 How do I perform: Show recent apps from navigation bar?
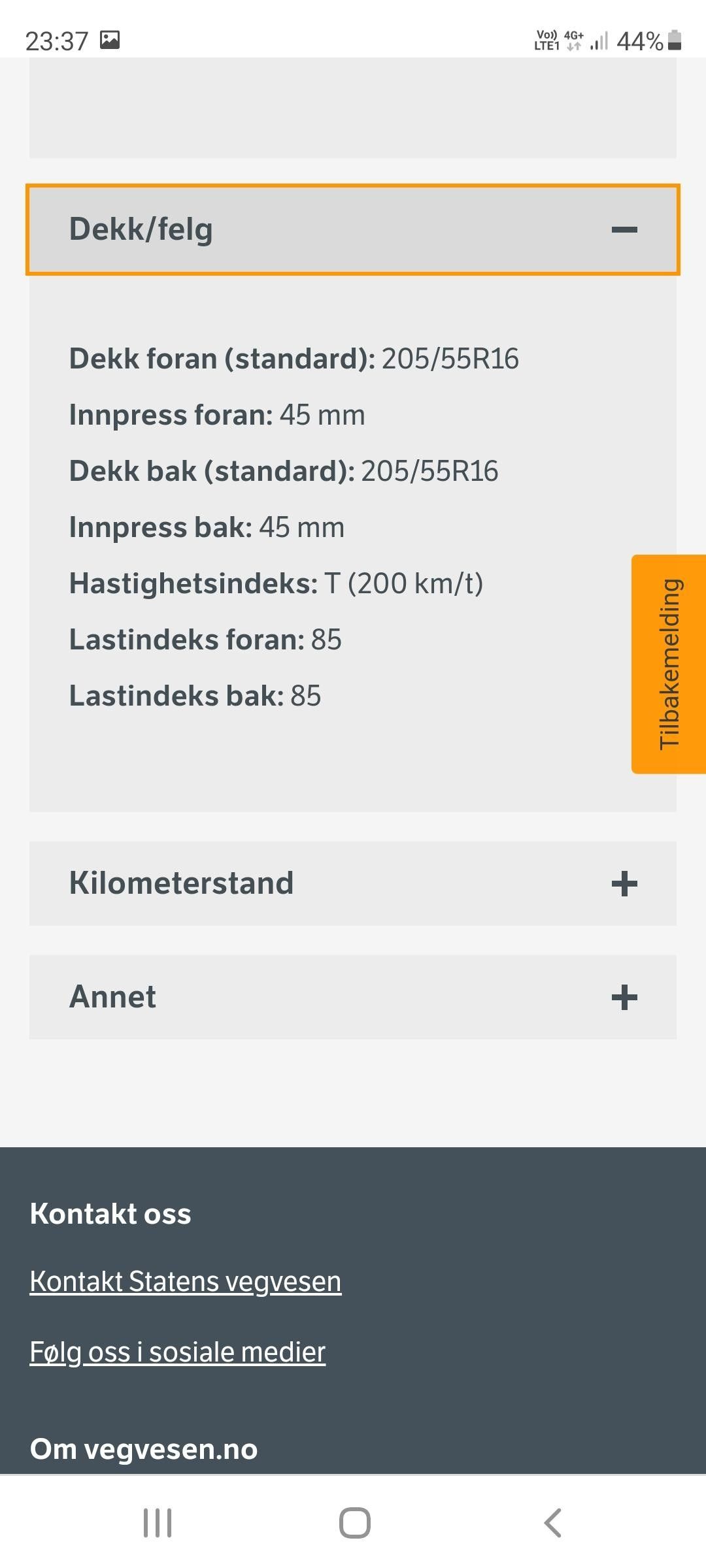[x=158, y=1523]
